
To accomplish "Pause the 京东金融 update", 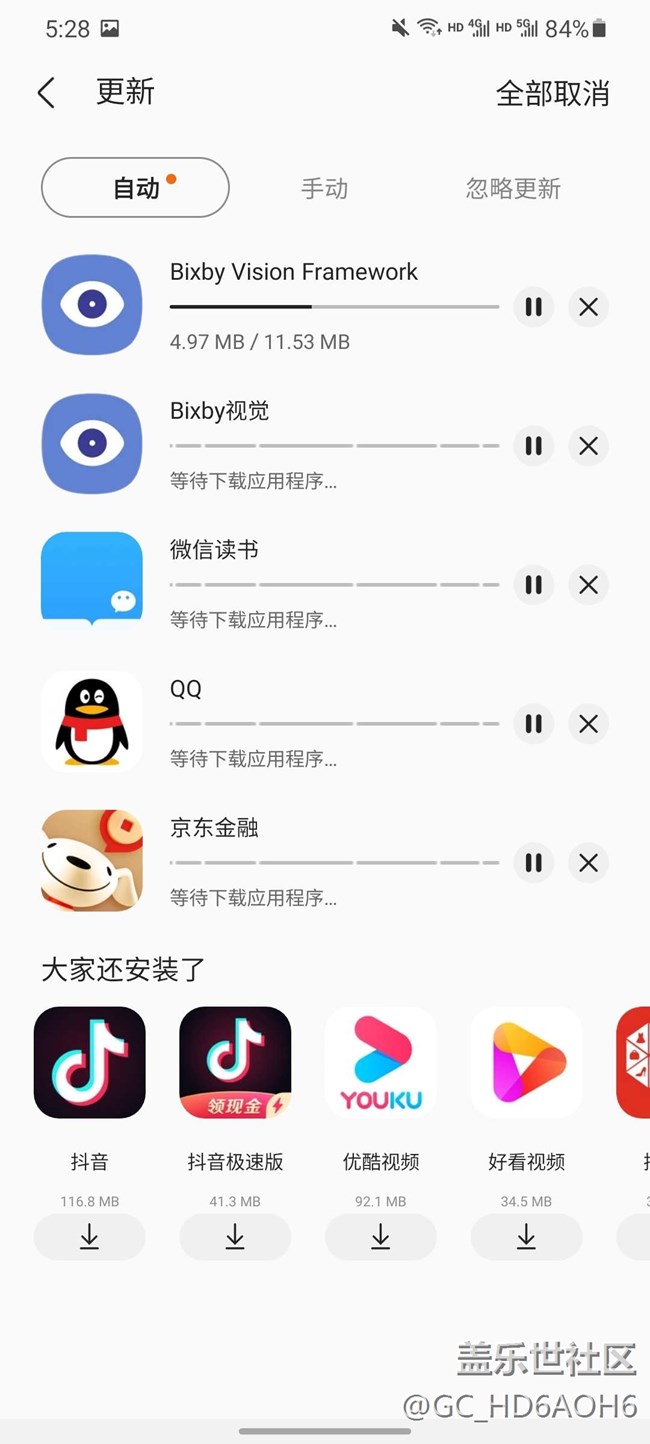I will 533,863.
